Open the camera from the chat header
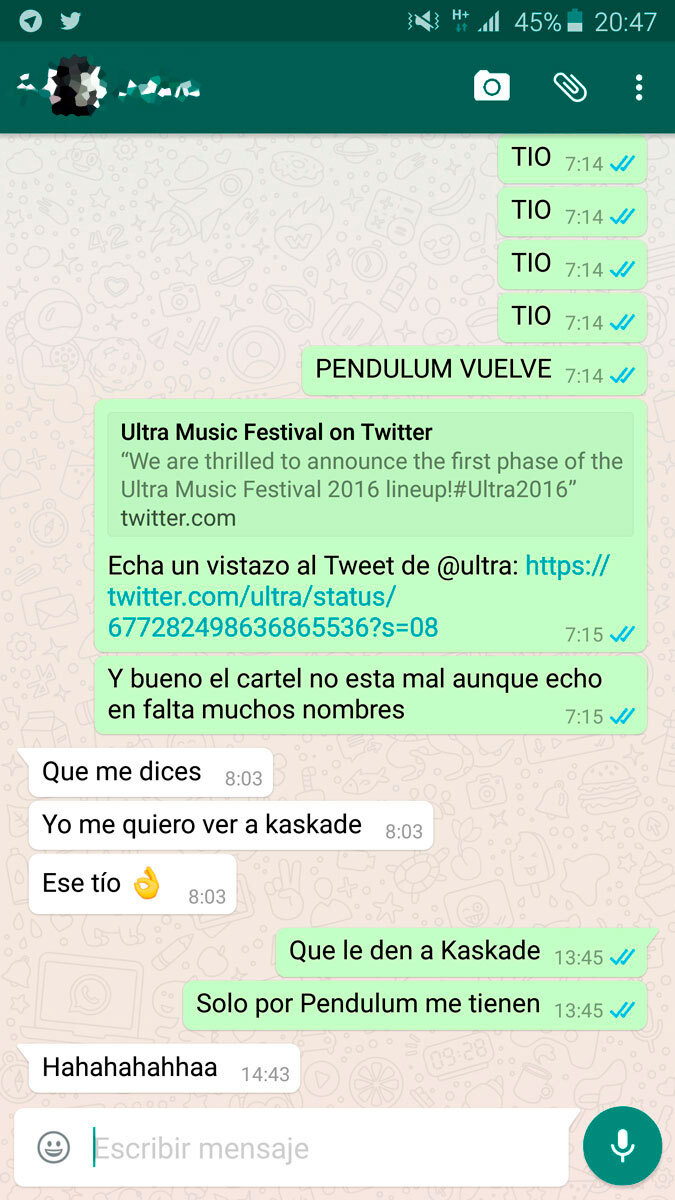This screenshot has height=1200, width=675. 491,87
